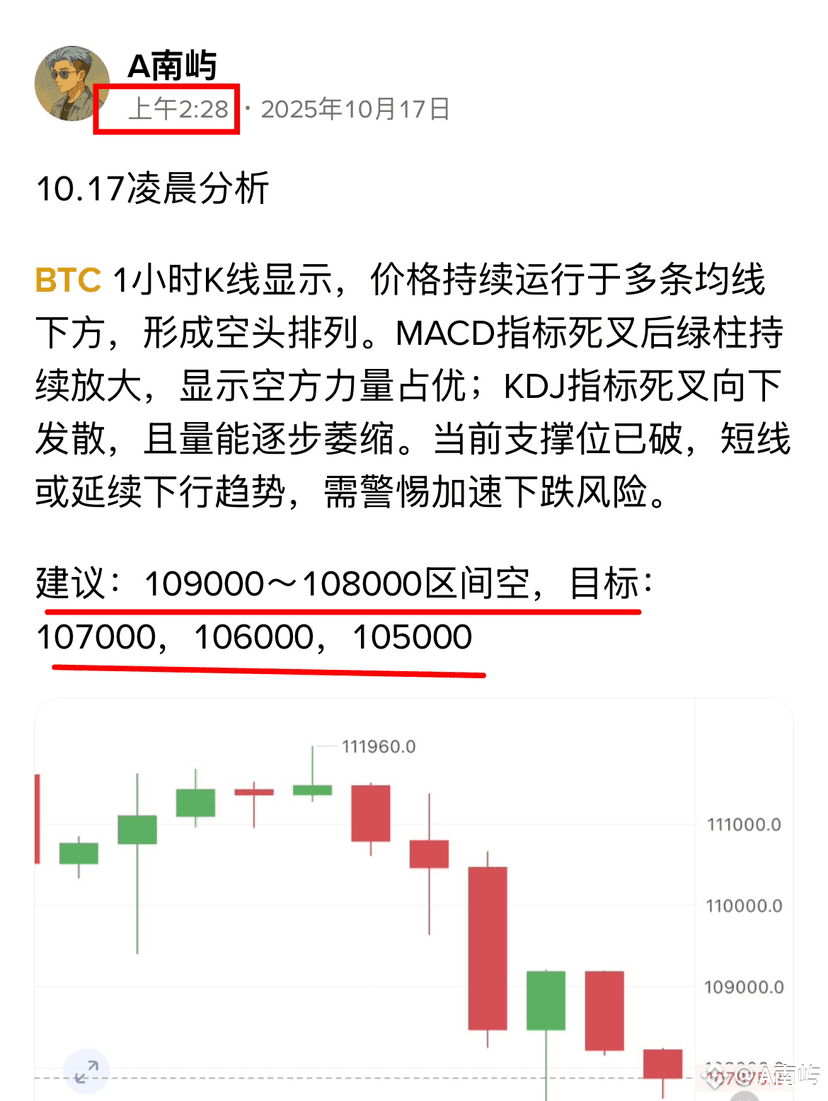Expand the 2025年10月17日 date entry
The image size is (828, 1101).
[355, 111]
